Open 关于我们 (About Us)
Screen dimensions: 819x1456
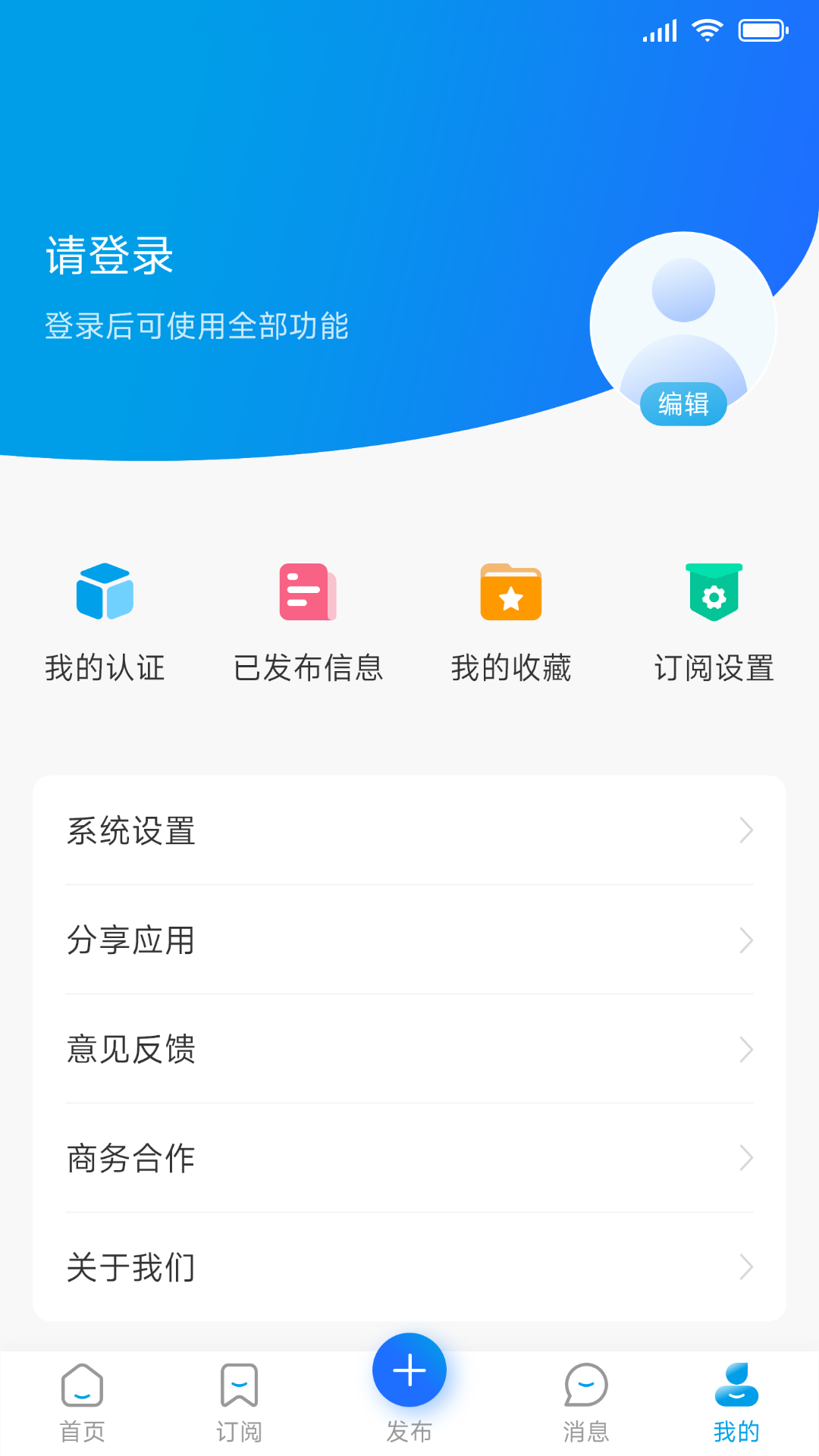pos(130,1266)
